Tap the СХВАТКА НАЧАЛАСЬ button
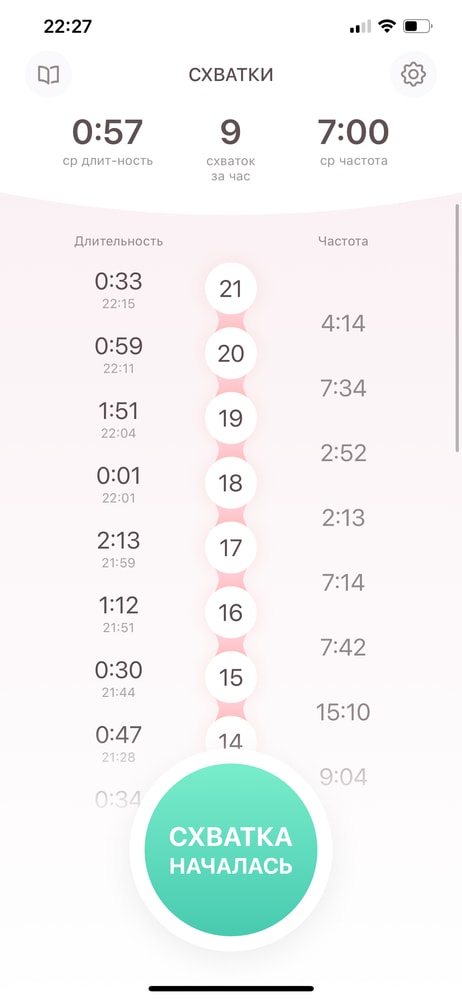Image resolution: width=462 pixels, height=1000 pixels. click(x=231, y=850)
